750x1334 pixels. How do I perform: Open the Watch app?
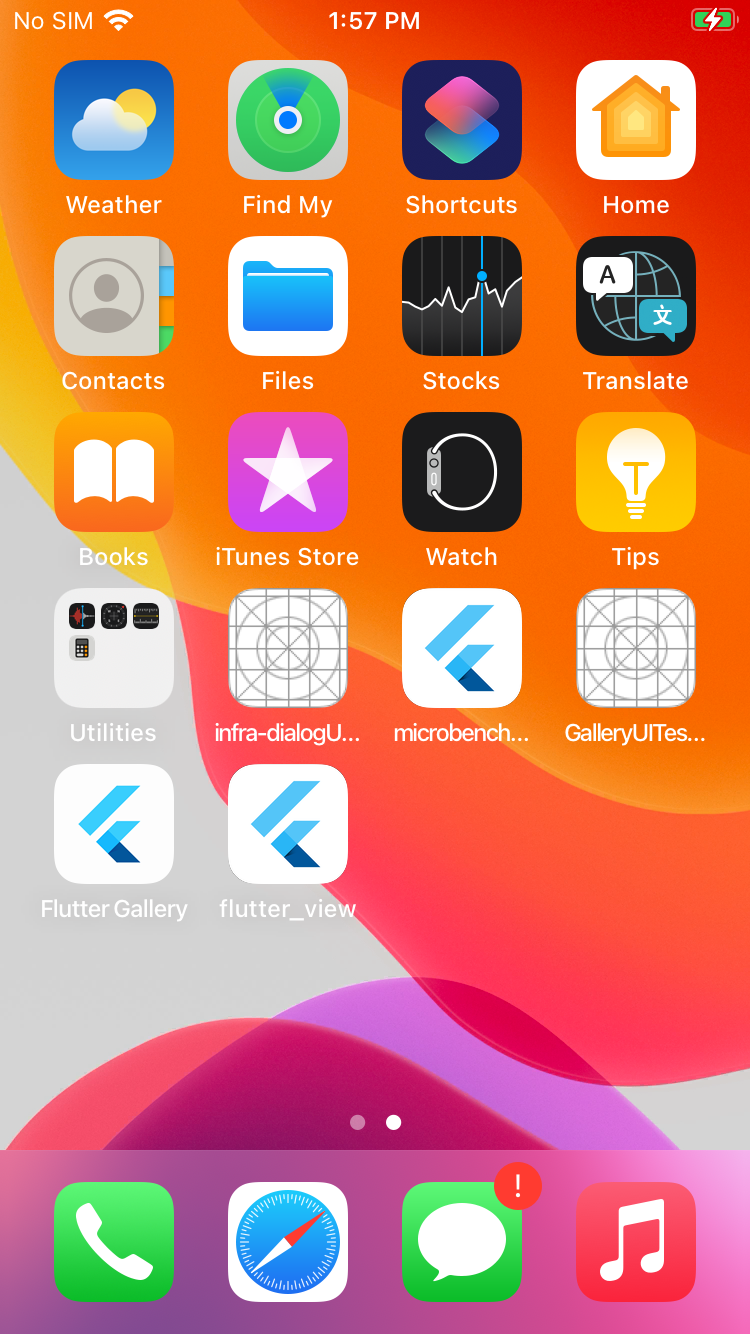tap(461, 472)
